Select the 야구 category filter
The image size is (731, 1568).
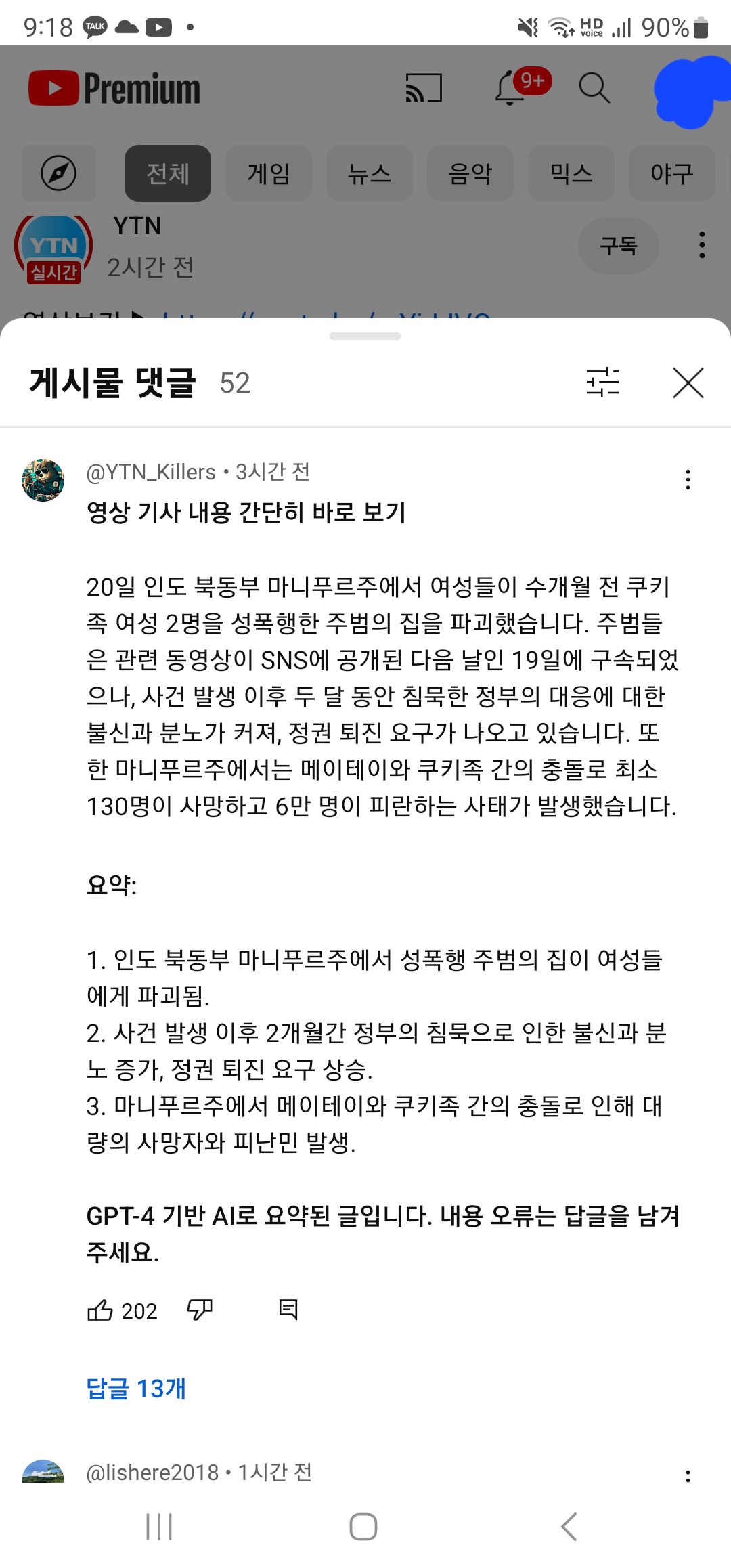point(671,173)
